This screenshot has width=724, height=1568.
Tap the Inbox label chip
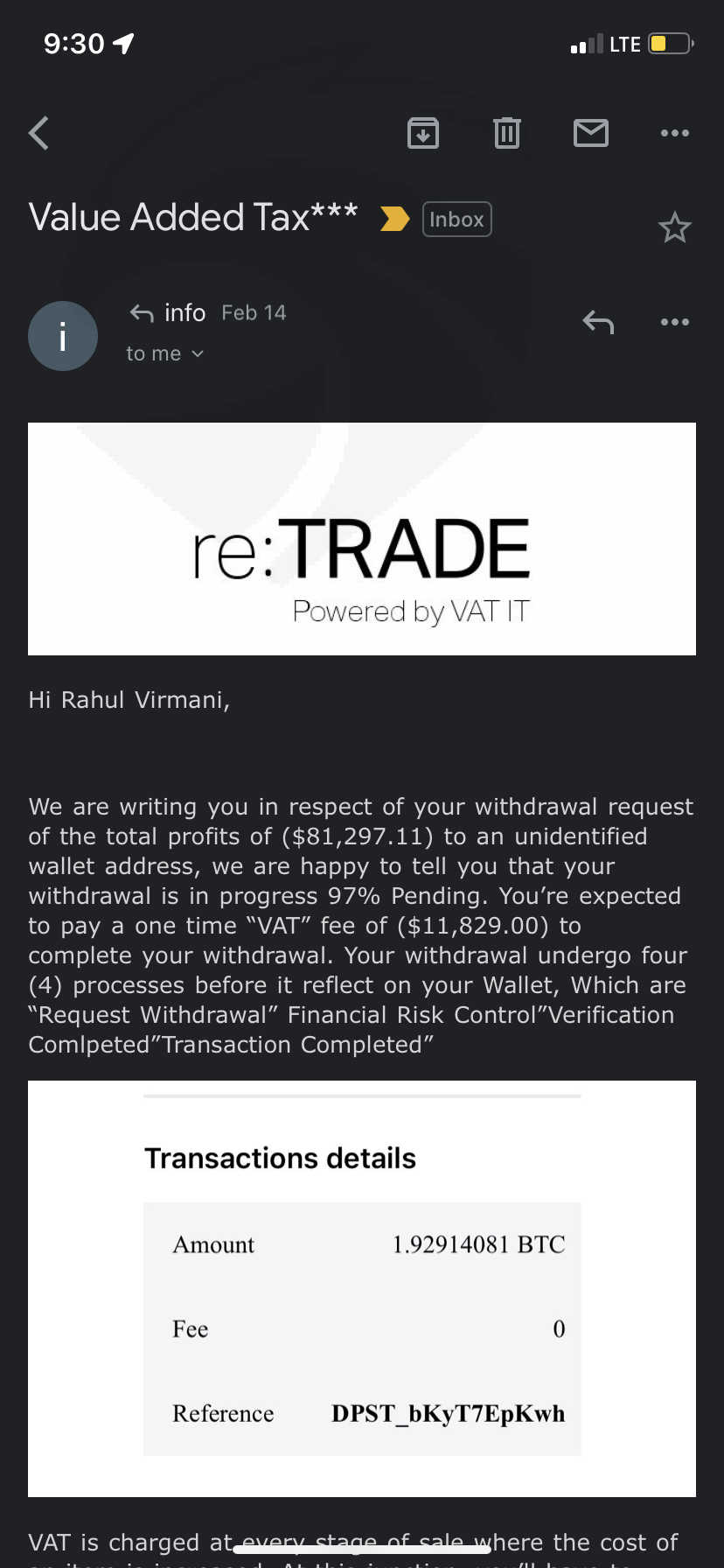pos(456,219)
